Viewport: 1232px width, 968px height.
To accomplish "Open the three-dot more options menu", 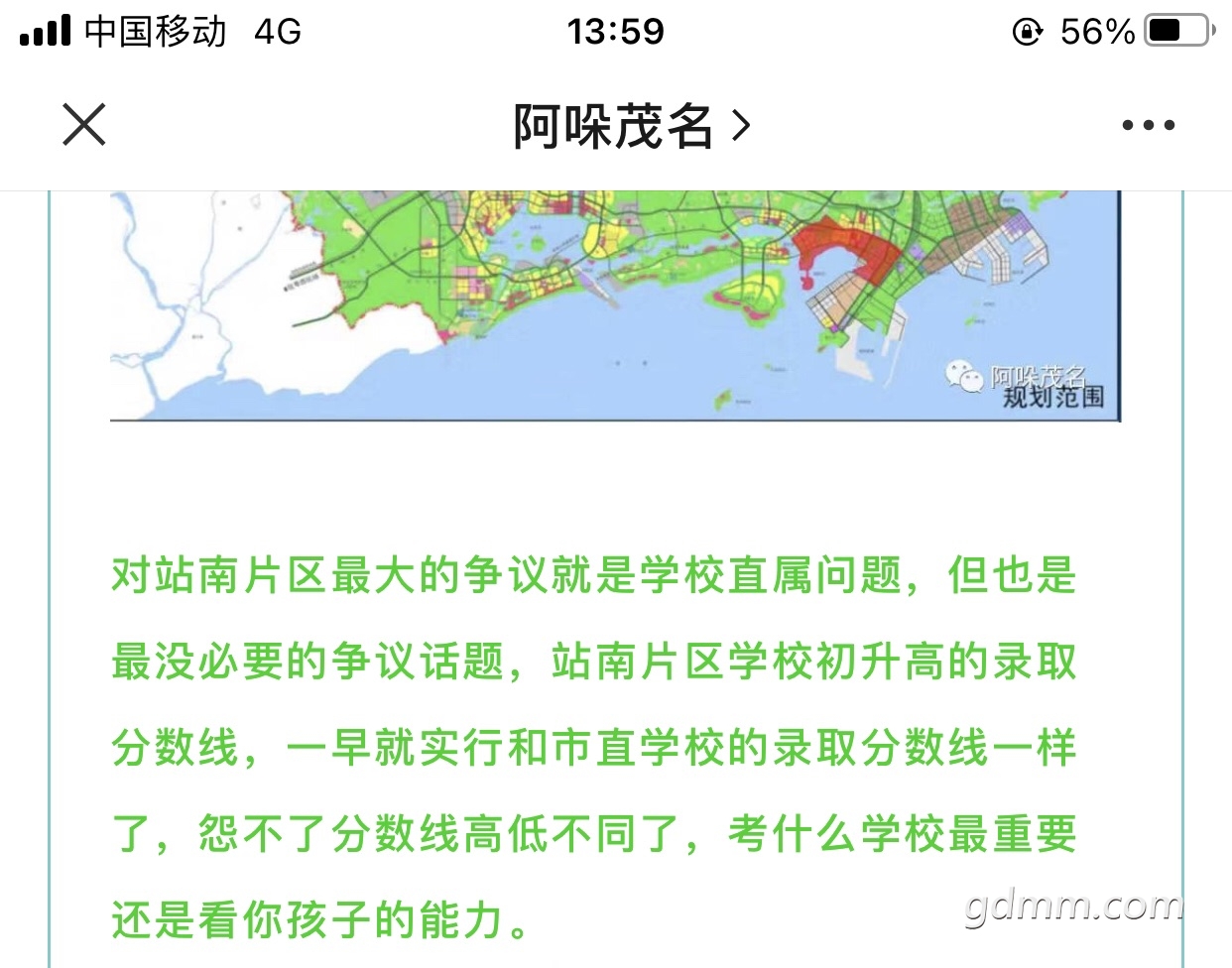I will (1148, 126).
